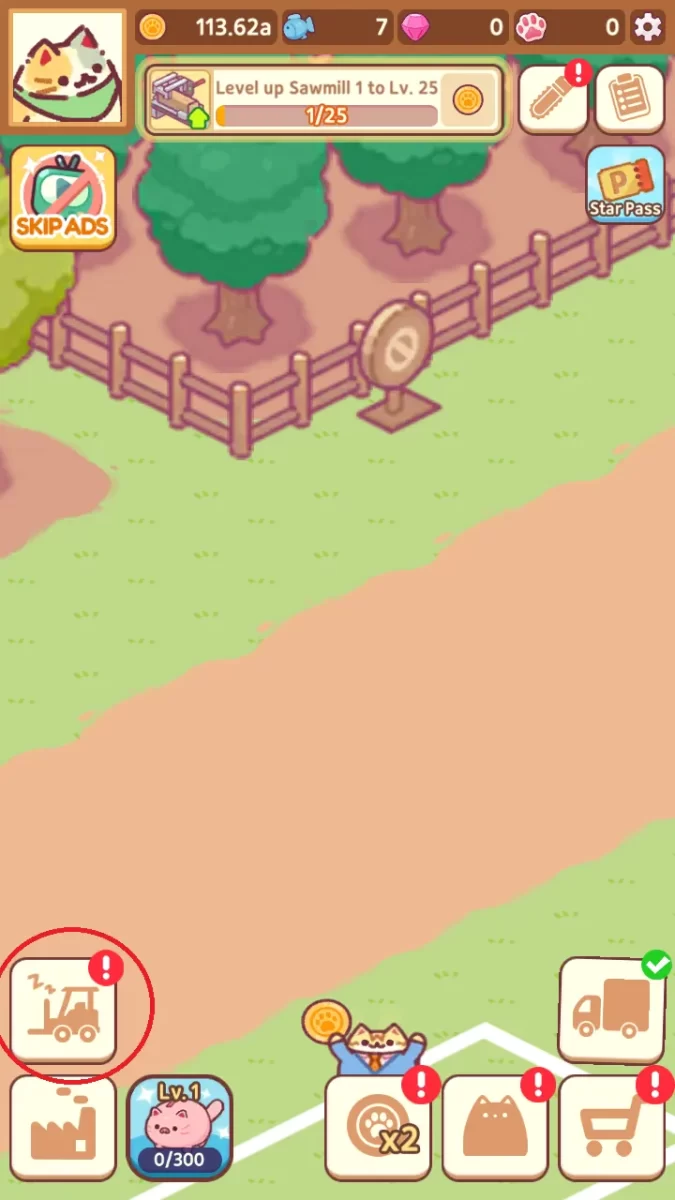Tap the Lv.1 piggy bank
This screenshot has height=1200, width=675.
point(180,1128)
